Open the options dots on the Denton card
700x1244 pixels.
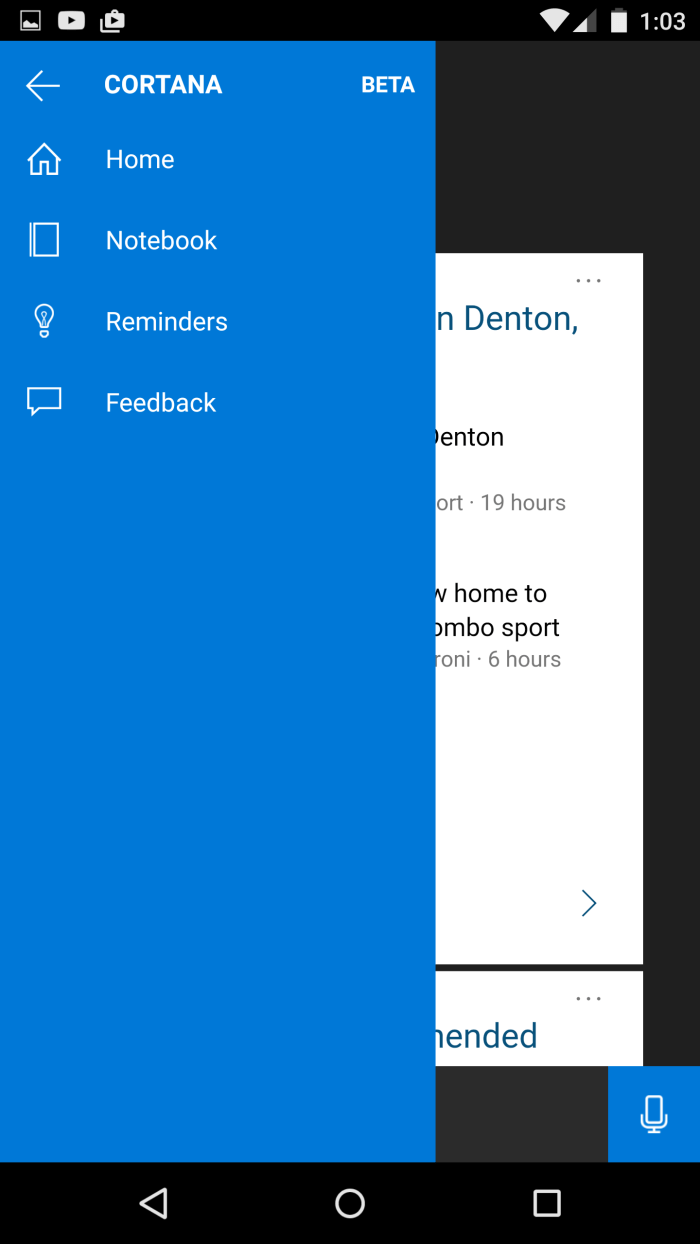click(x=589, y=281)
